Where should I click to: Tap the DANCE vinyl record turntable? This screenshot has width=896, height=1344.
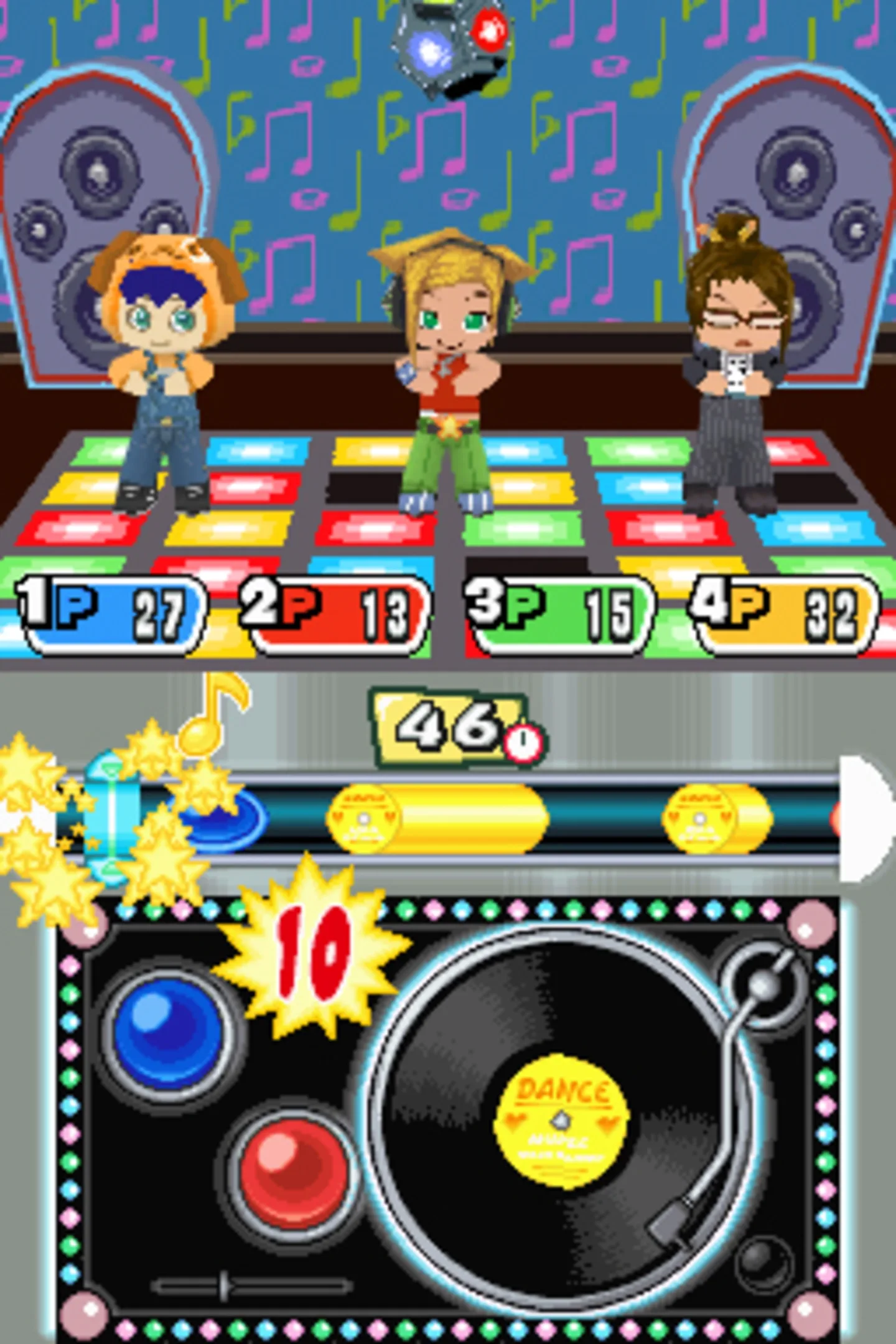click(x=562, y=1120)
